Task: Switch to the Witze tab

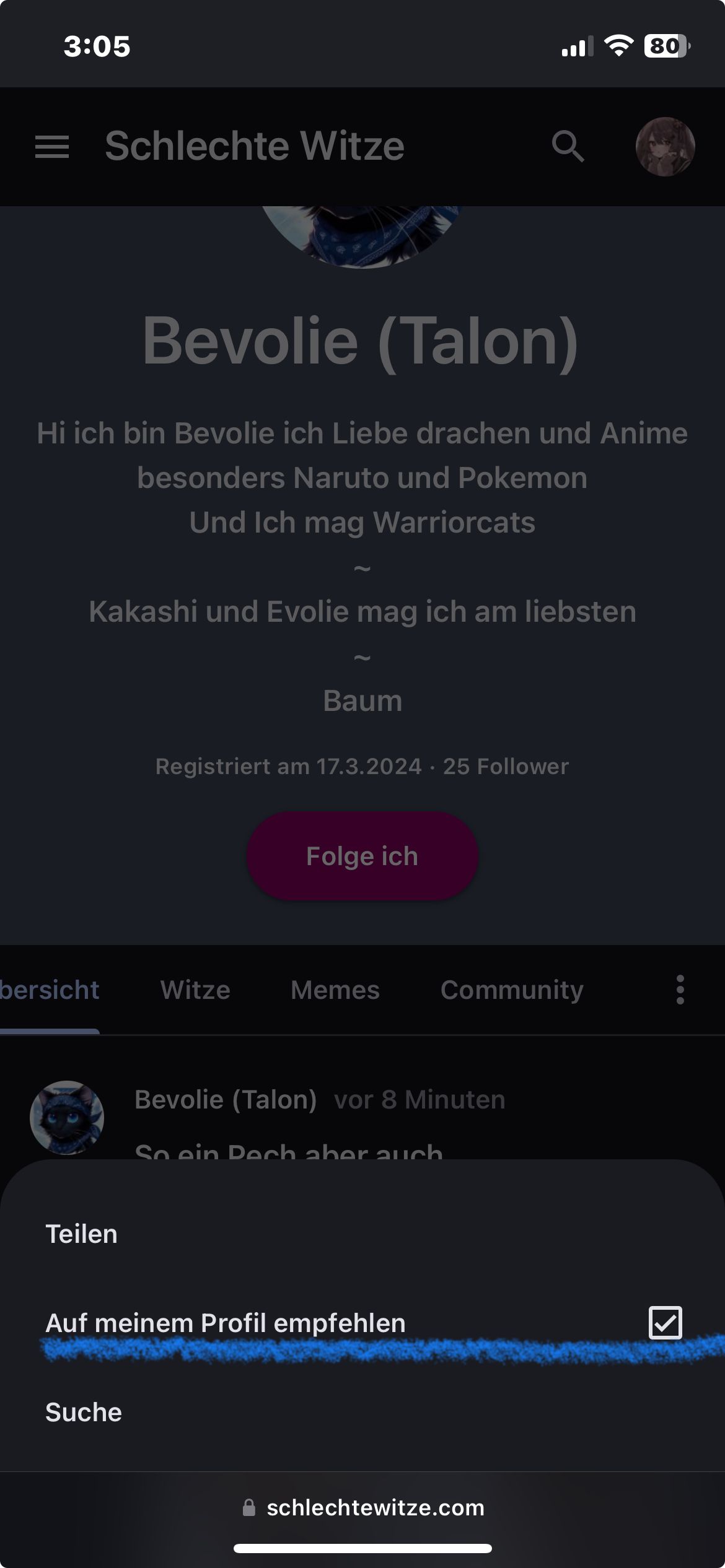Action: pyautogui.click(x=195, y=990)
